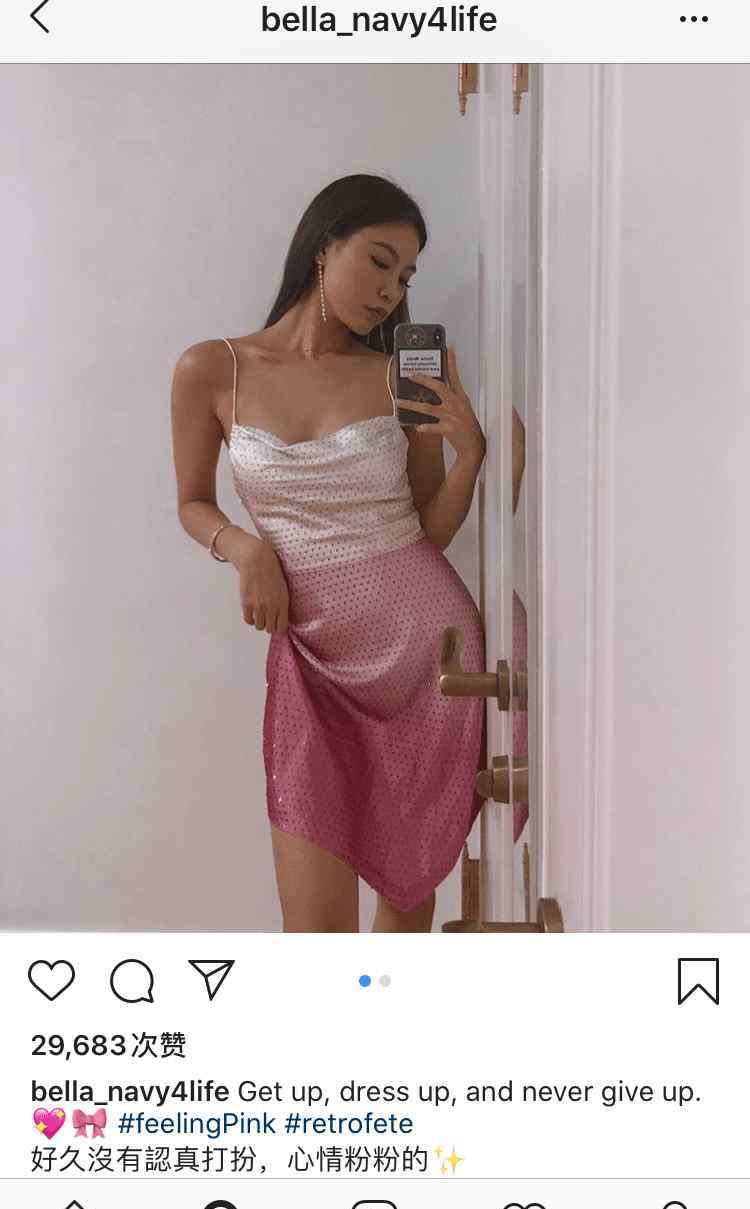The width and height of the screenshot is (750, 1209).
Task: Open bella_navy4life profile from caption
Action: point(130,1091)
